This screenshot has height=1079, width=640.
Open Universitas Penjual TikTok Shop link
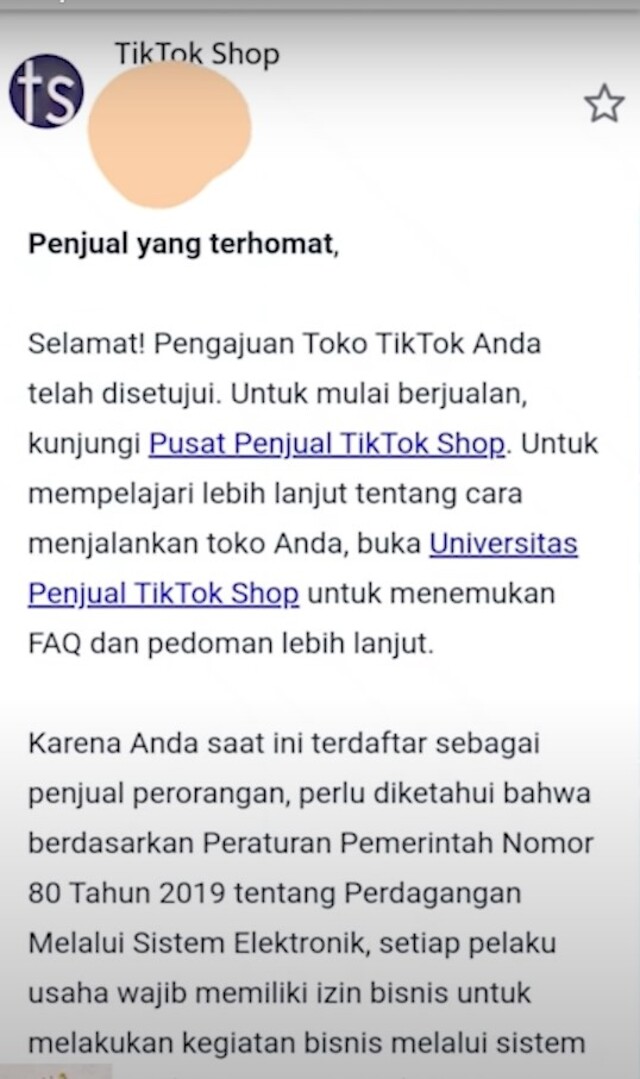(503, 544)
